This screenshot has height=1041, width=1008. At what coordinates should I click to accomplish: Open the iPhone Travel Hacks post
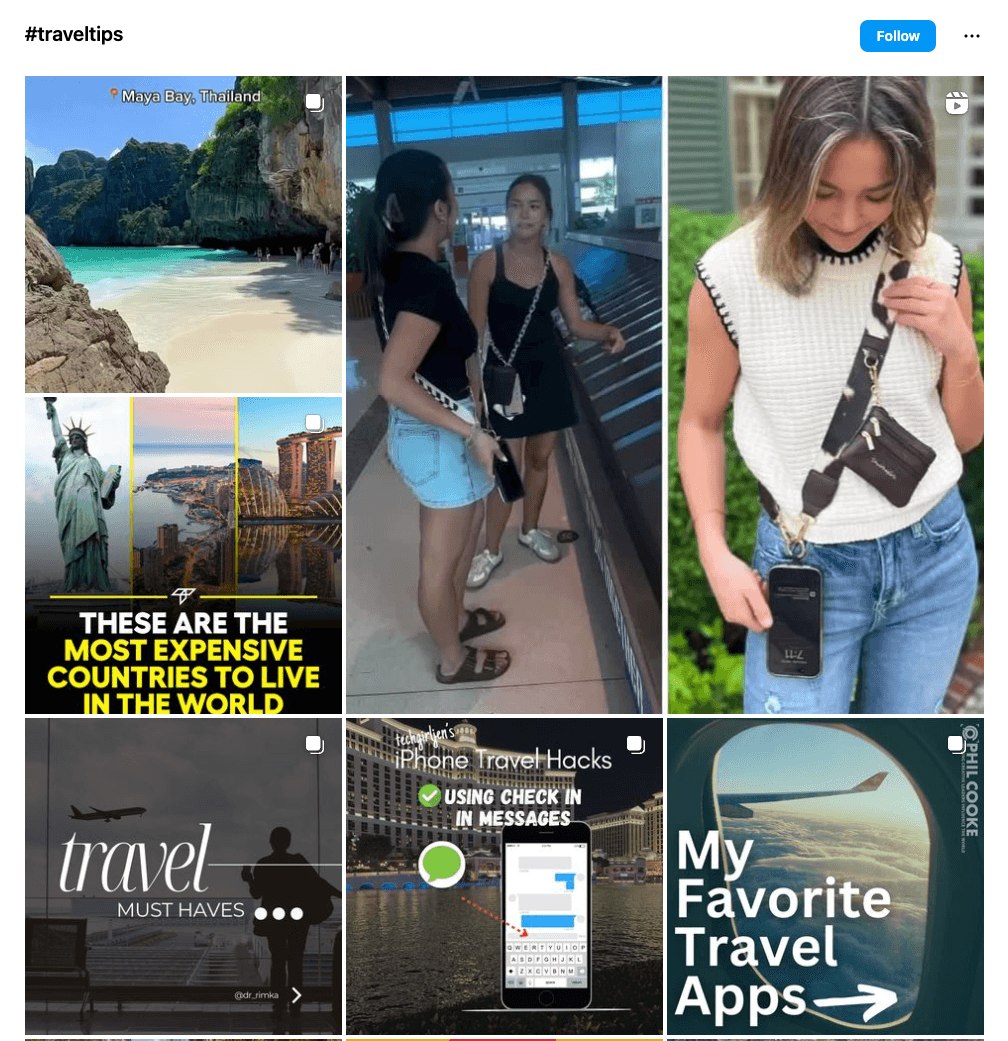tap(504, 876)
